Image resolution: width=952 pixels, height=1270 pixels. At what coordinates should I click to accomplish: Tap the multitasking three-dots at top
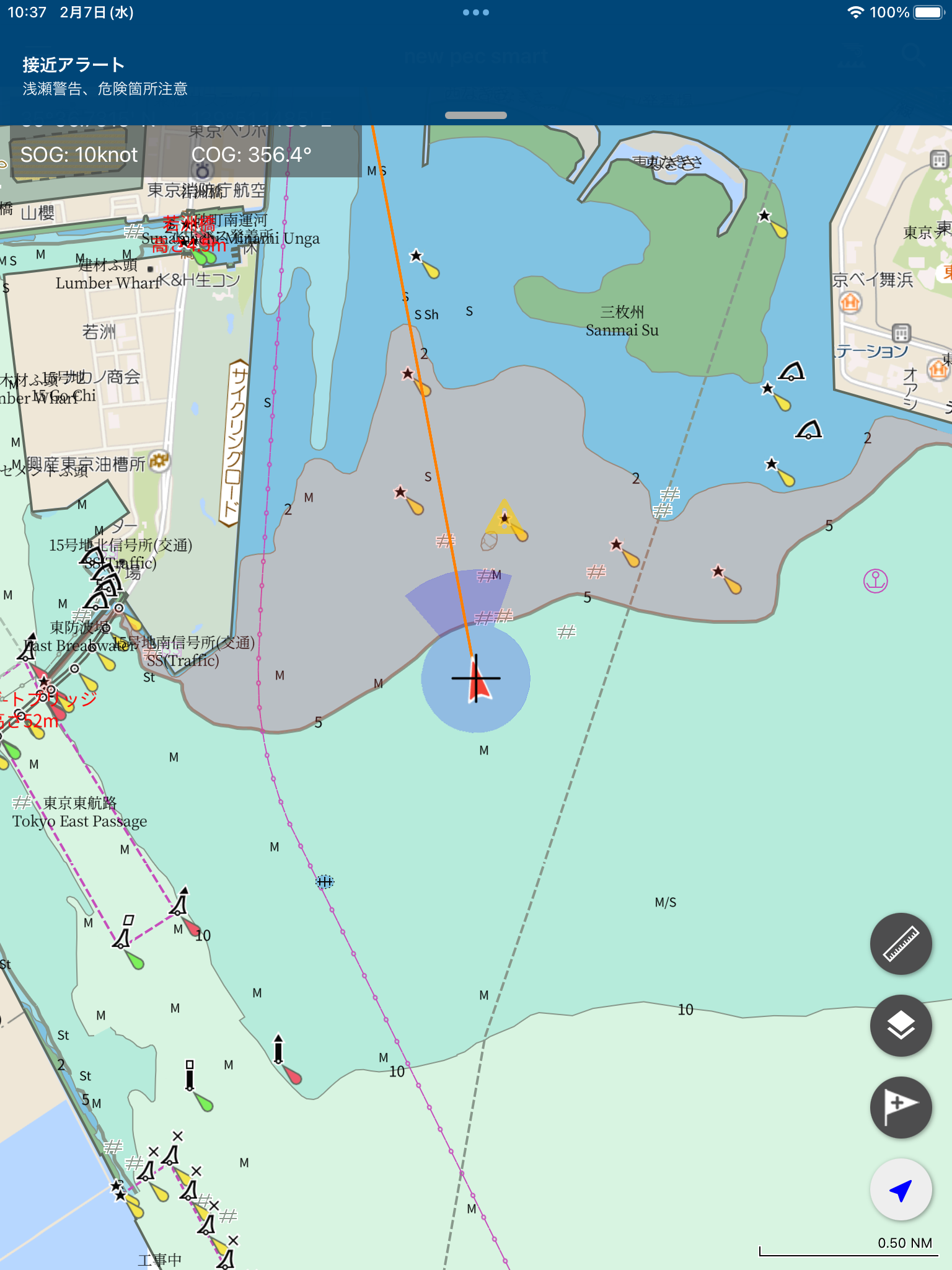(x=475, y=12)
